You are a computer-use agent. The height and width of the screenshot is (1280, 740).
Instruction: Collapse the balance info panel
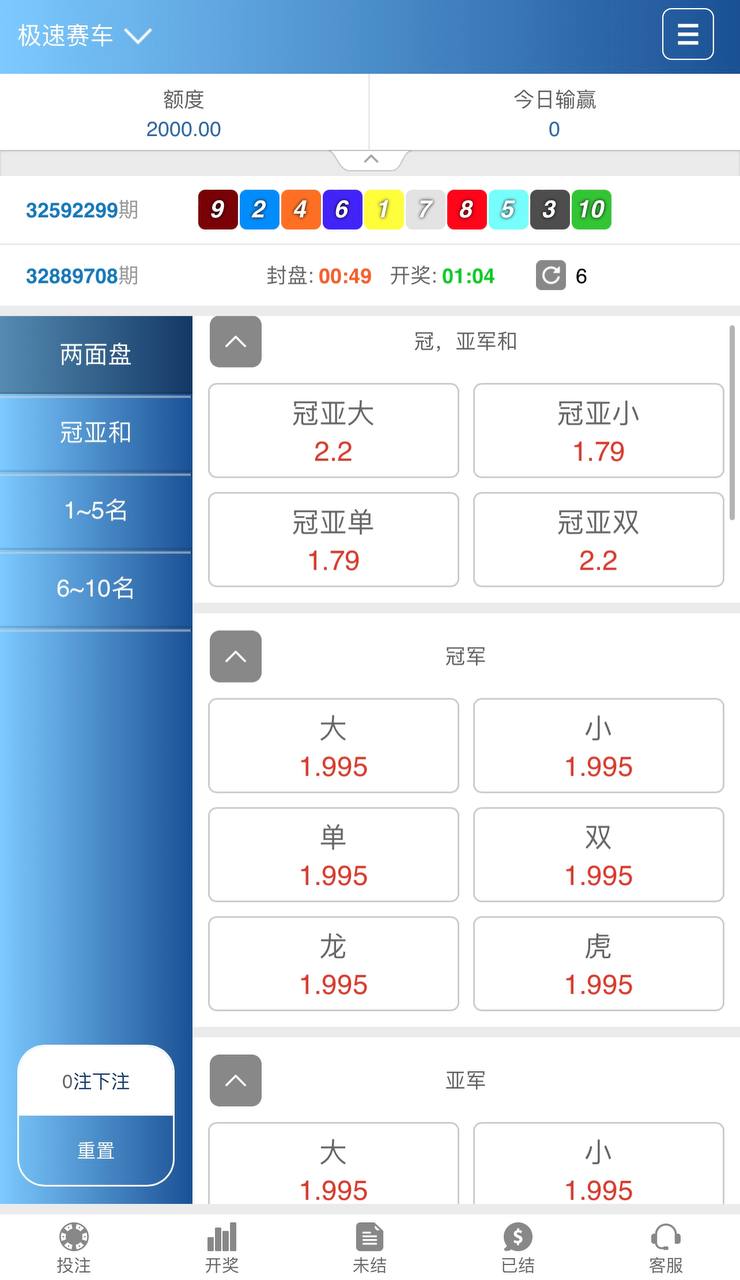click(370, 160)
